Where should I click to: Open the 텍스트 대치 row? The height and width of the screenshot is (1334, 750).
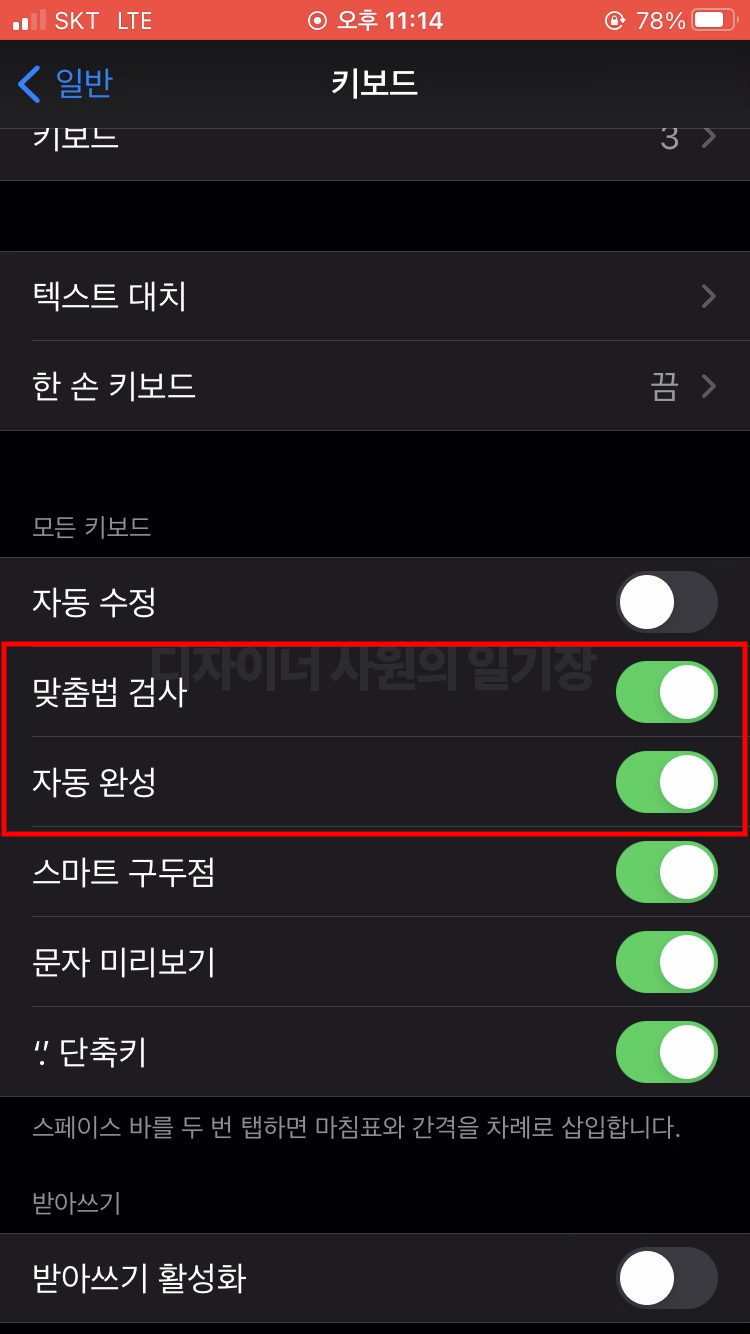pos(375,296)
